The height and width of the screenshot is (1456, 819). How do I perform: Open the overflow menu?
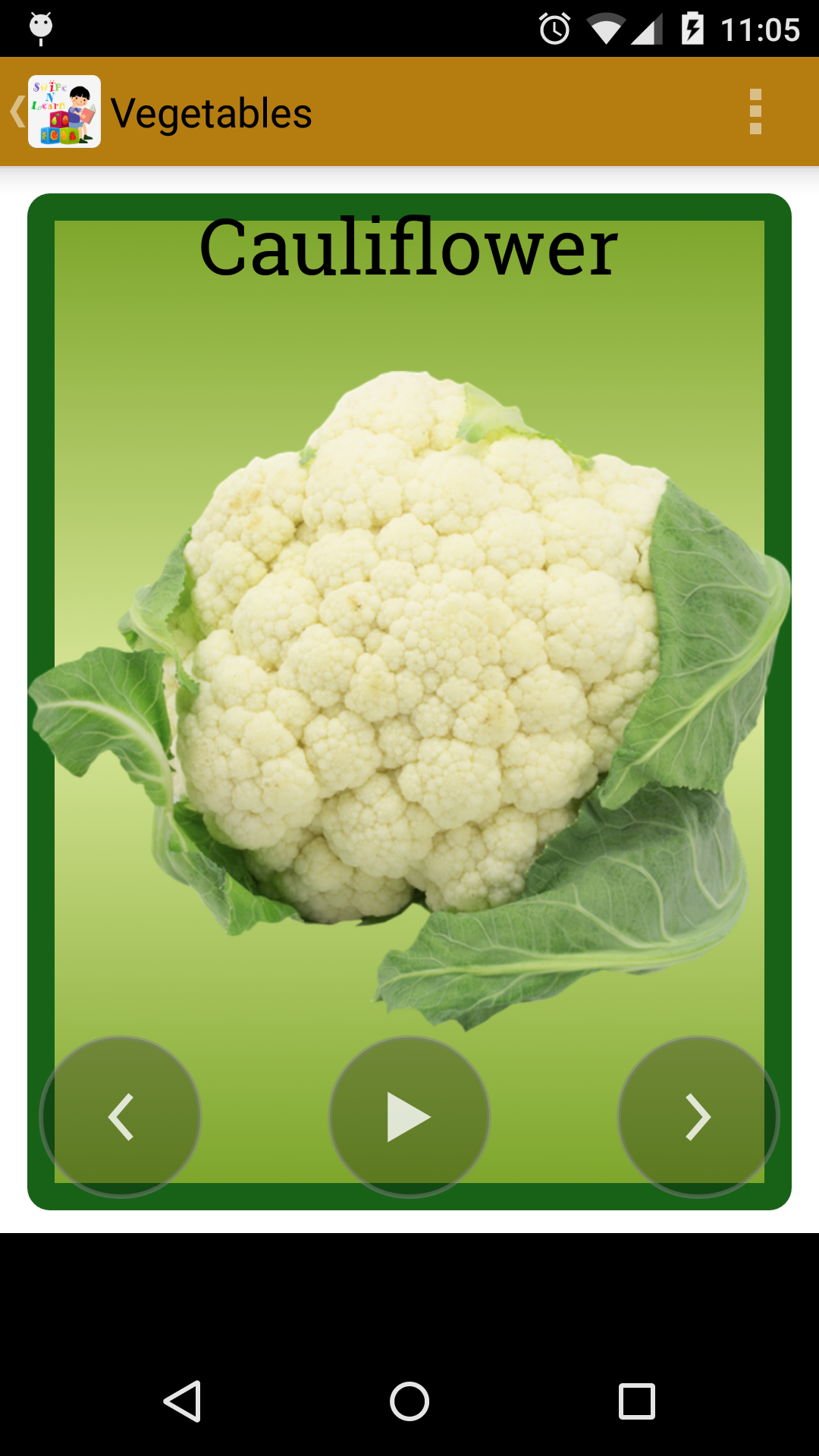tap(755, 111)
